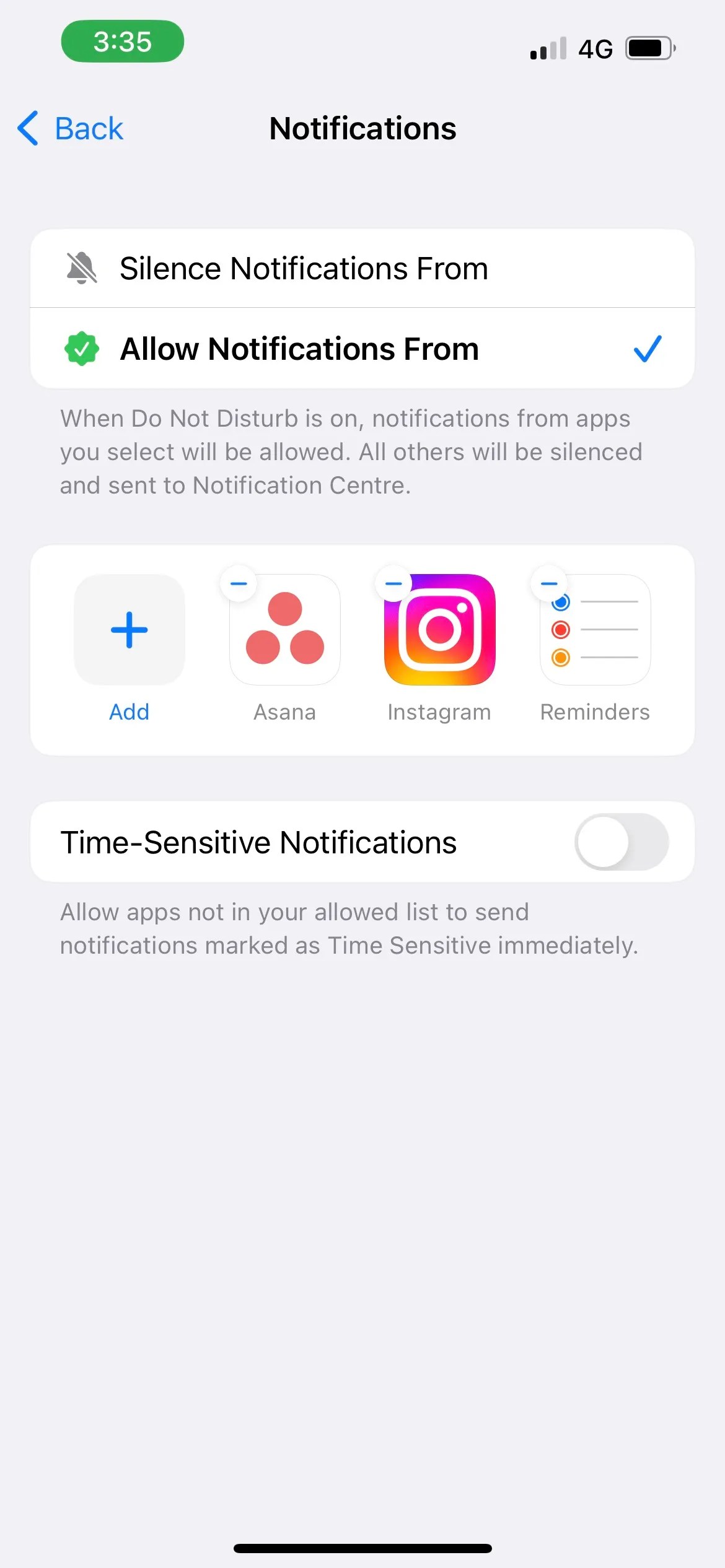Tap the plus icon to add an app

pyautogui.click(x=129, y=630)
